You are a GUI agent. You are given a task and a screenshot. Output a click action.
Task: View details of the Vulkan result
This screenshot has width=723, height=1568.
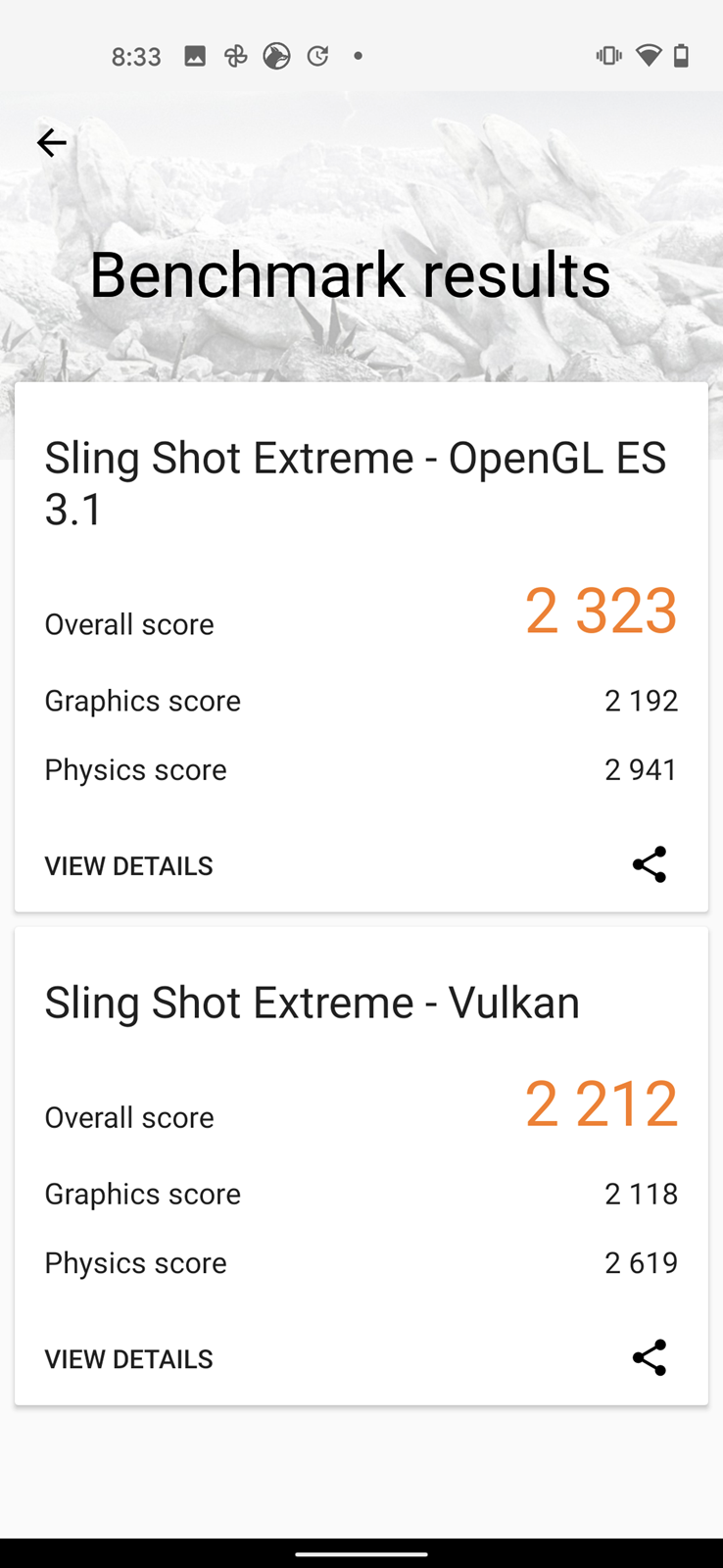(x=128, y=1359)
